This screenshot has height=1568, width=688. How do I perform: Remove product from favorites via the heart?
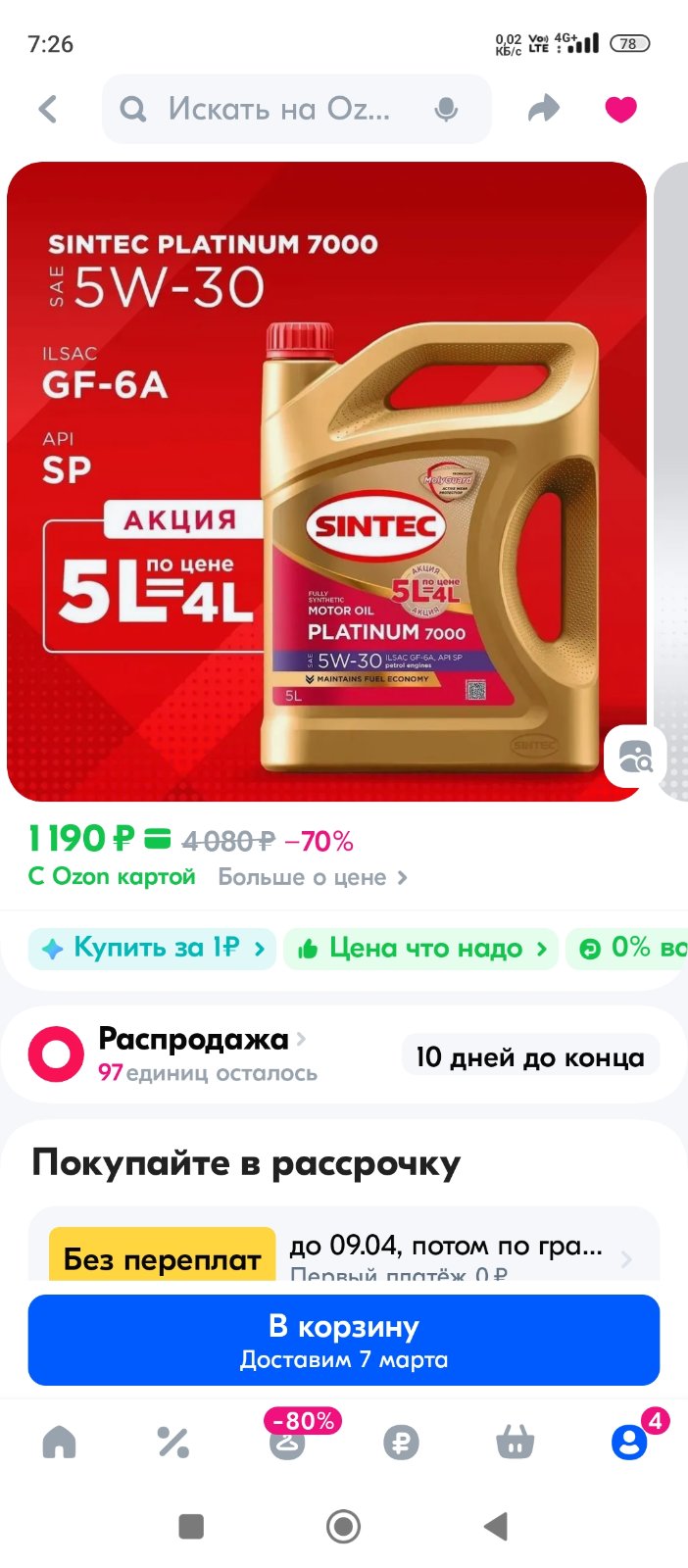click(x=620, y=109)
